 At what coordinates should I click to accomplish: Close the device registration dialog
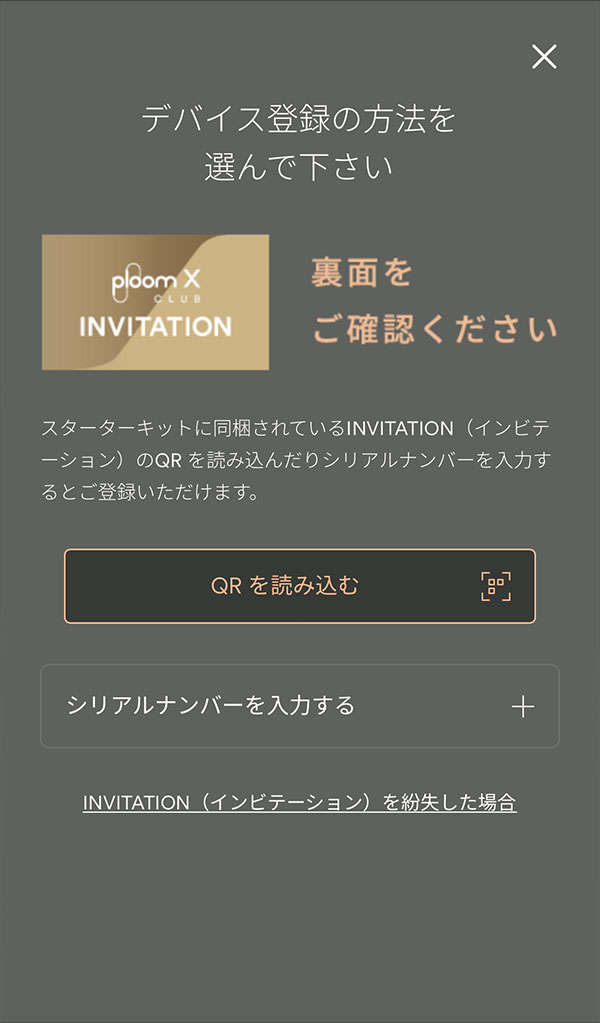coord(544,57)
